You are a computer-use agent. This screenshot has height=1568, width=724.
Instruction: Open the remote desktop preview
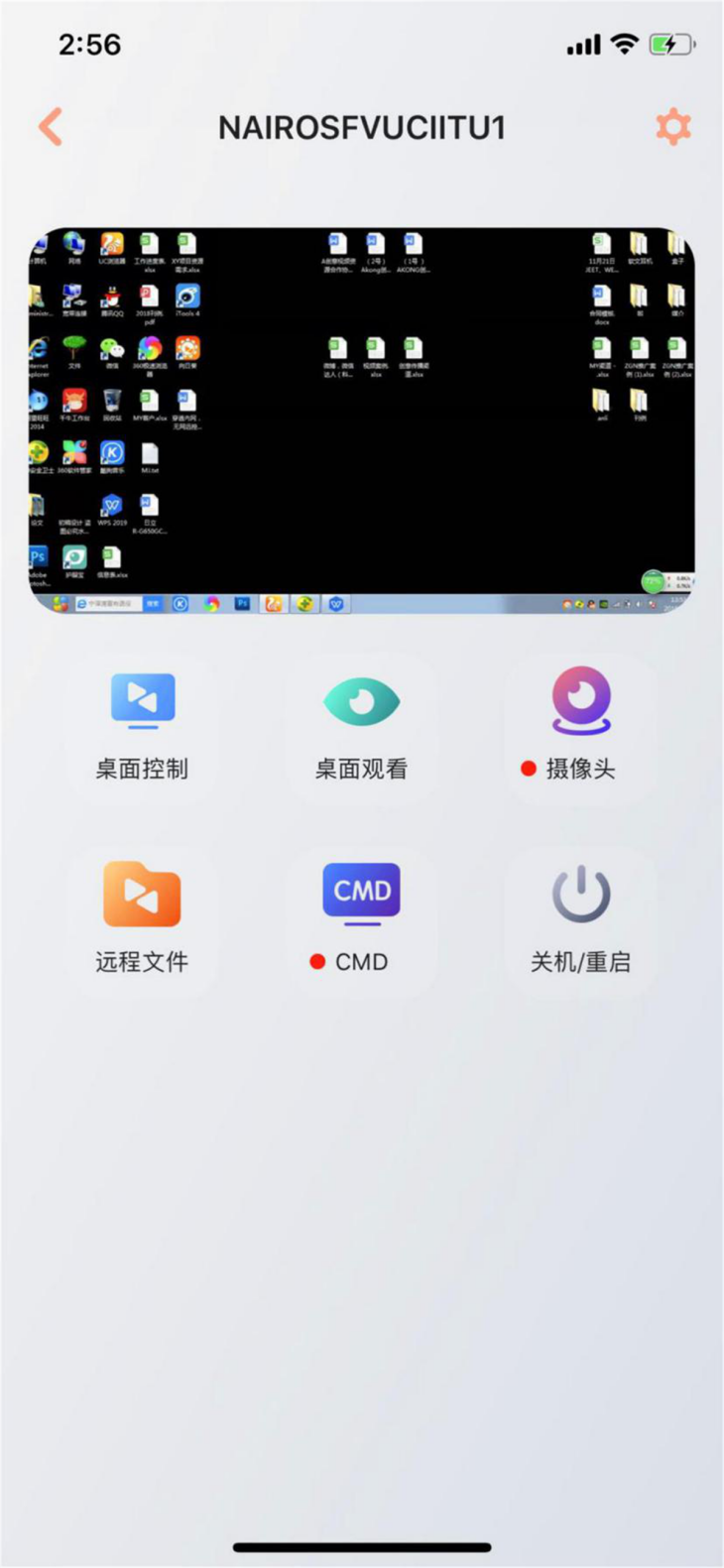coord(361,421)
